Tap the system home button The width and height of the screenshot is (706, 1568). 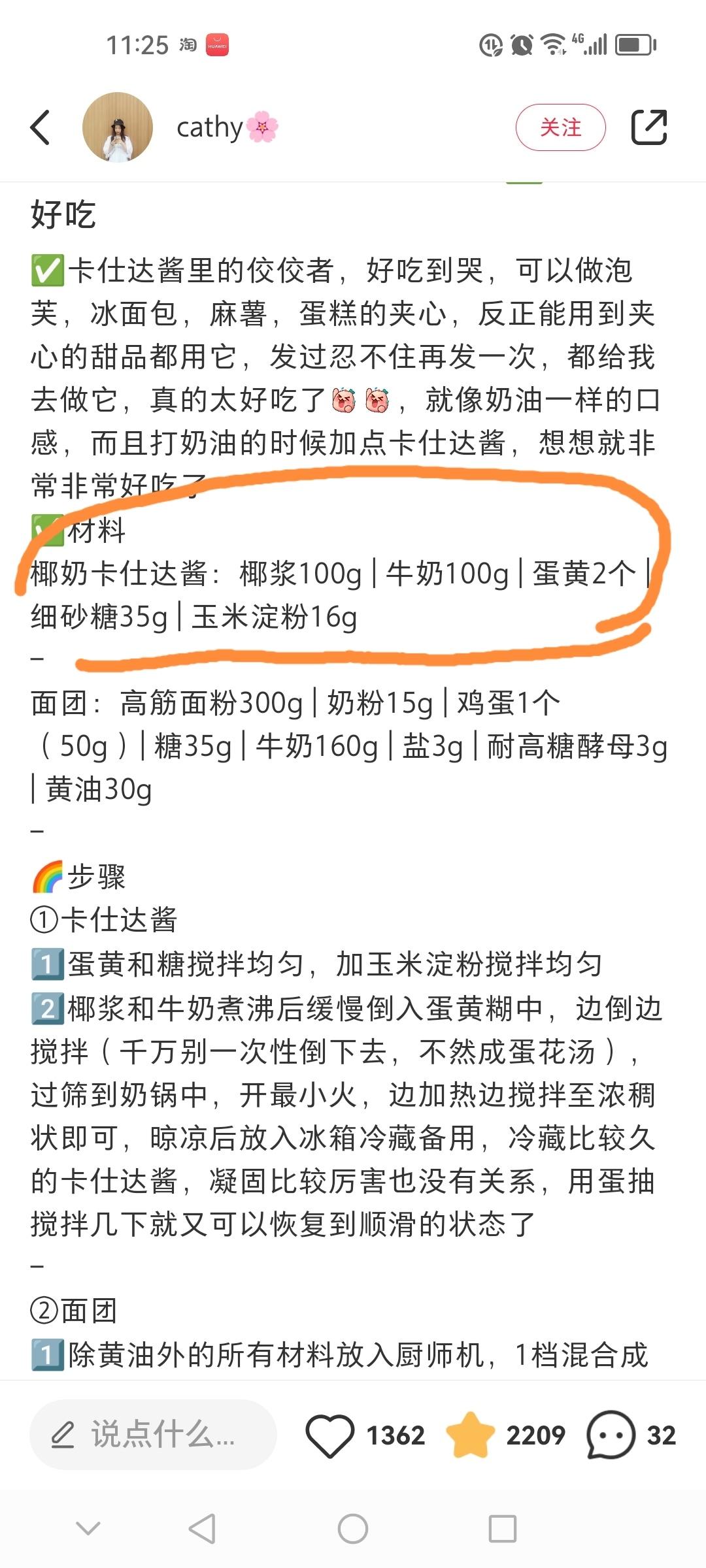click(353, 1529)
